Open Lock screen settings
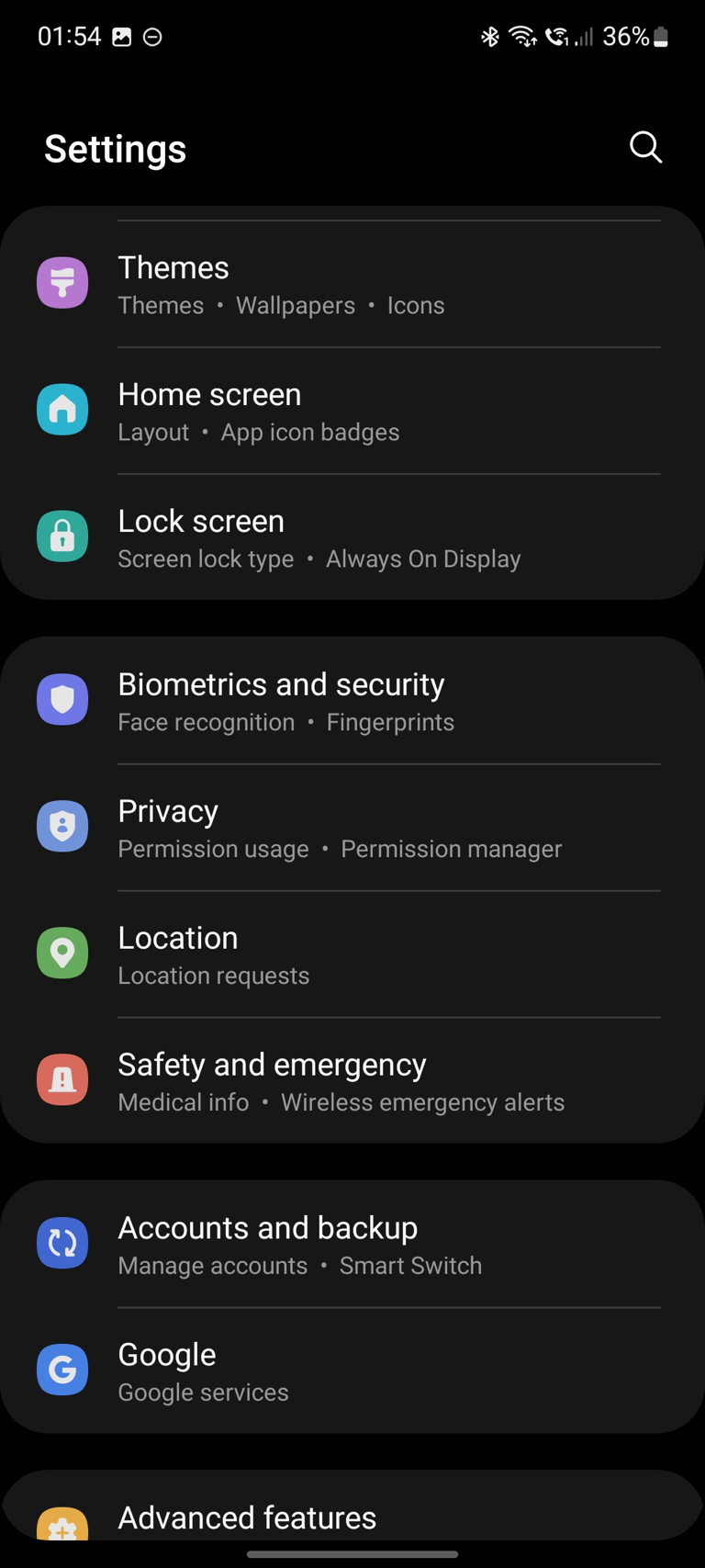 pos(352,537)
